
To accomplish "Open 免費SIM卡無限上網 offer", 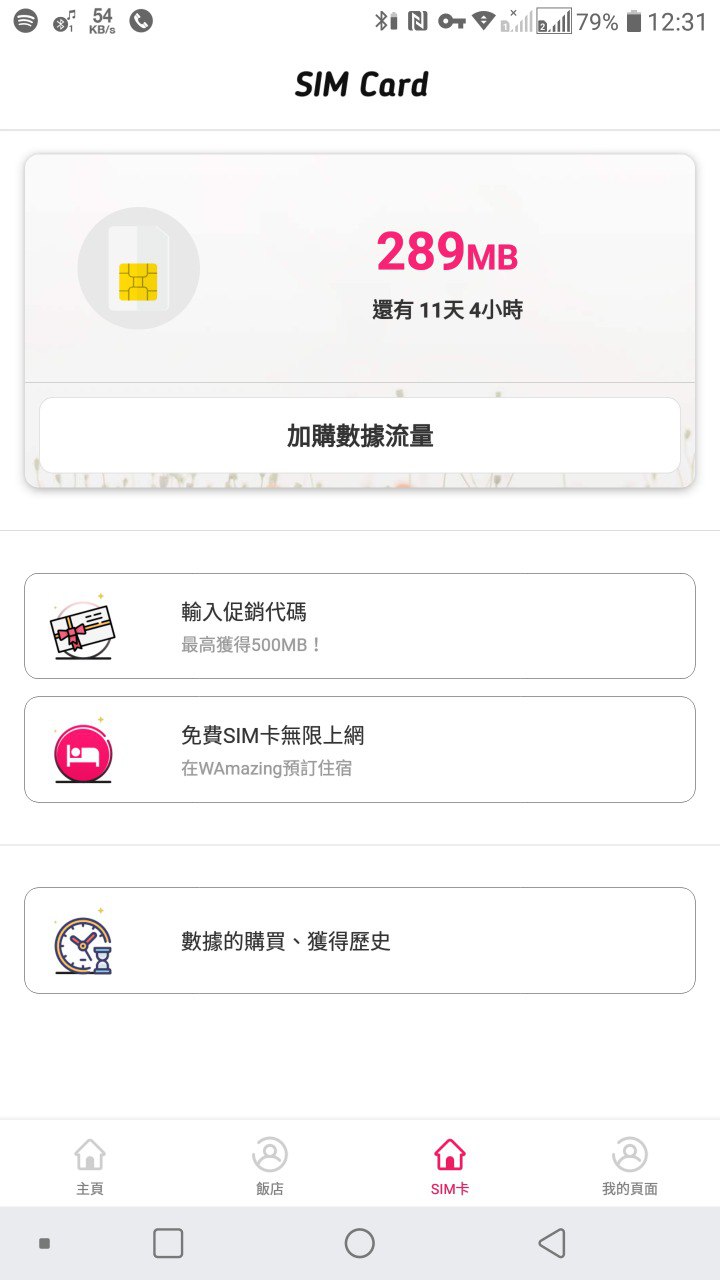I will pyautogui.click(x=360, y=749).
